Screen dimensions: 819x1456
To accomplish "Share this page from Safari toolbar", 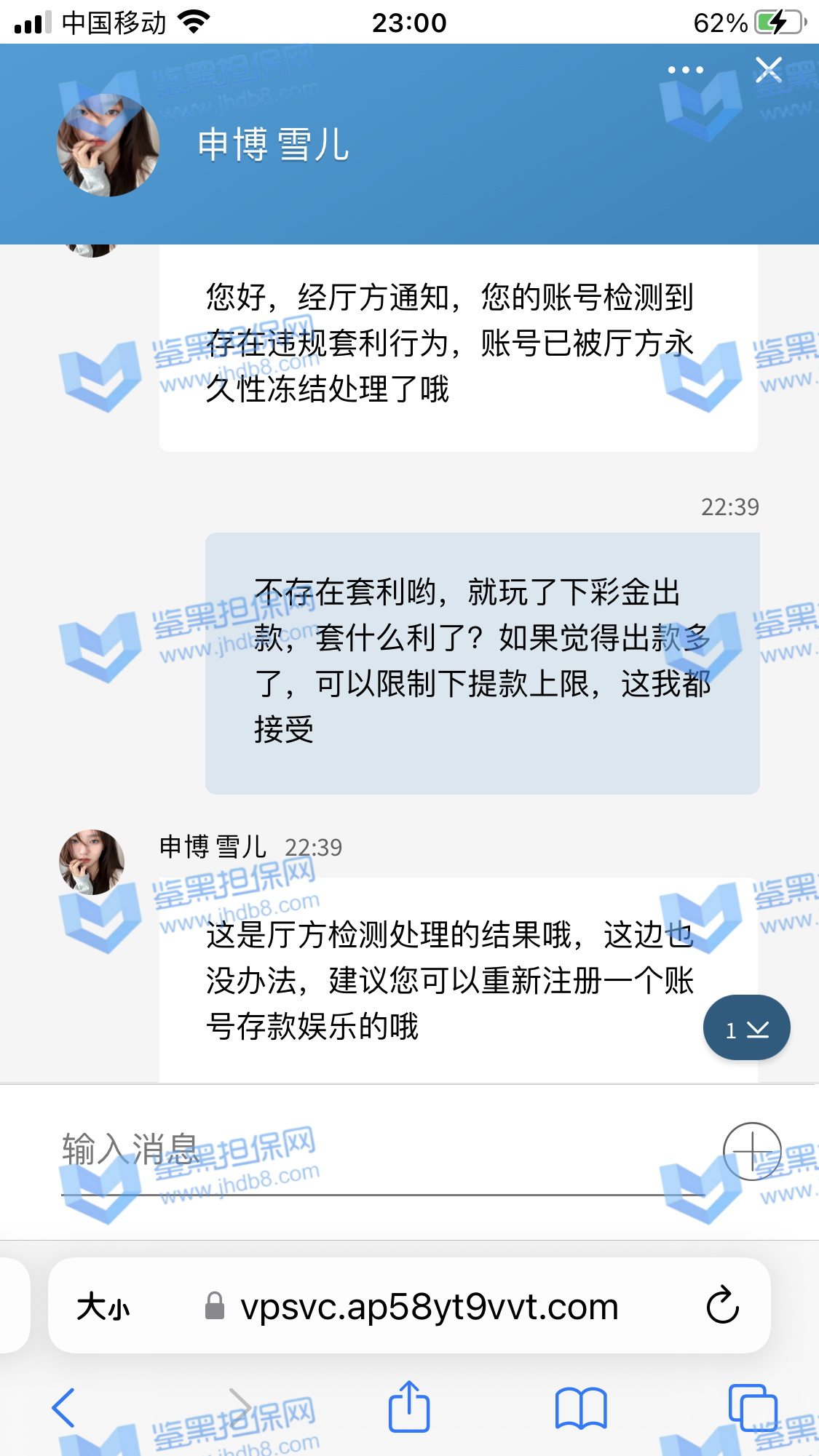I will [x=409, y=1407].
